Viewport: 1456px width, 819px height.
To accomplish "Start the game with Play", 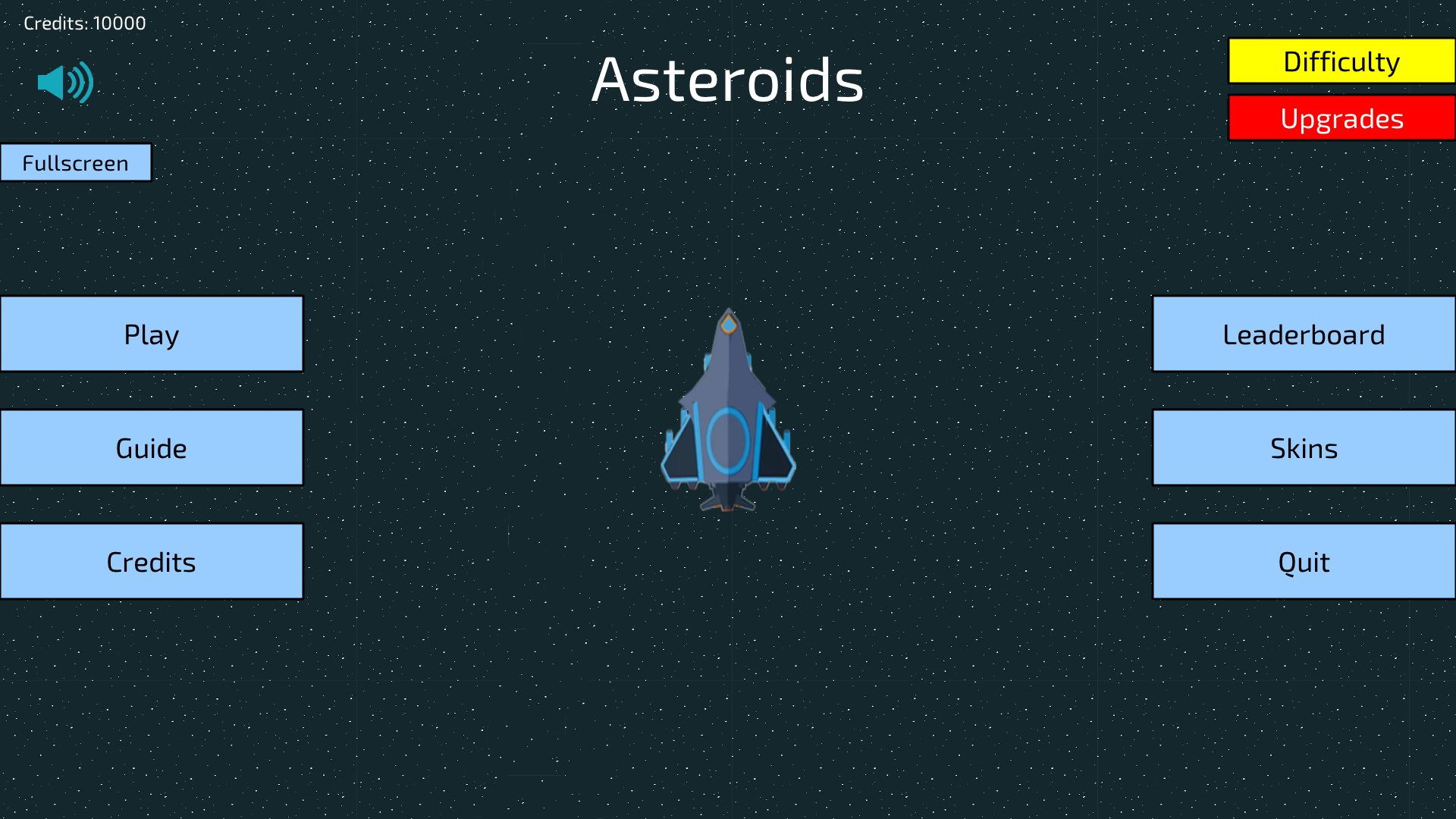I will 152,334.
